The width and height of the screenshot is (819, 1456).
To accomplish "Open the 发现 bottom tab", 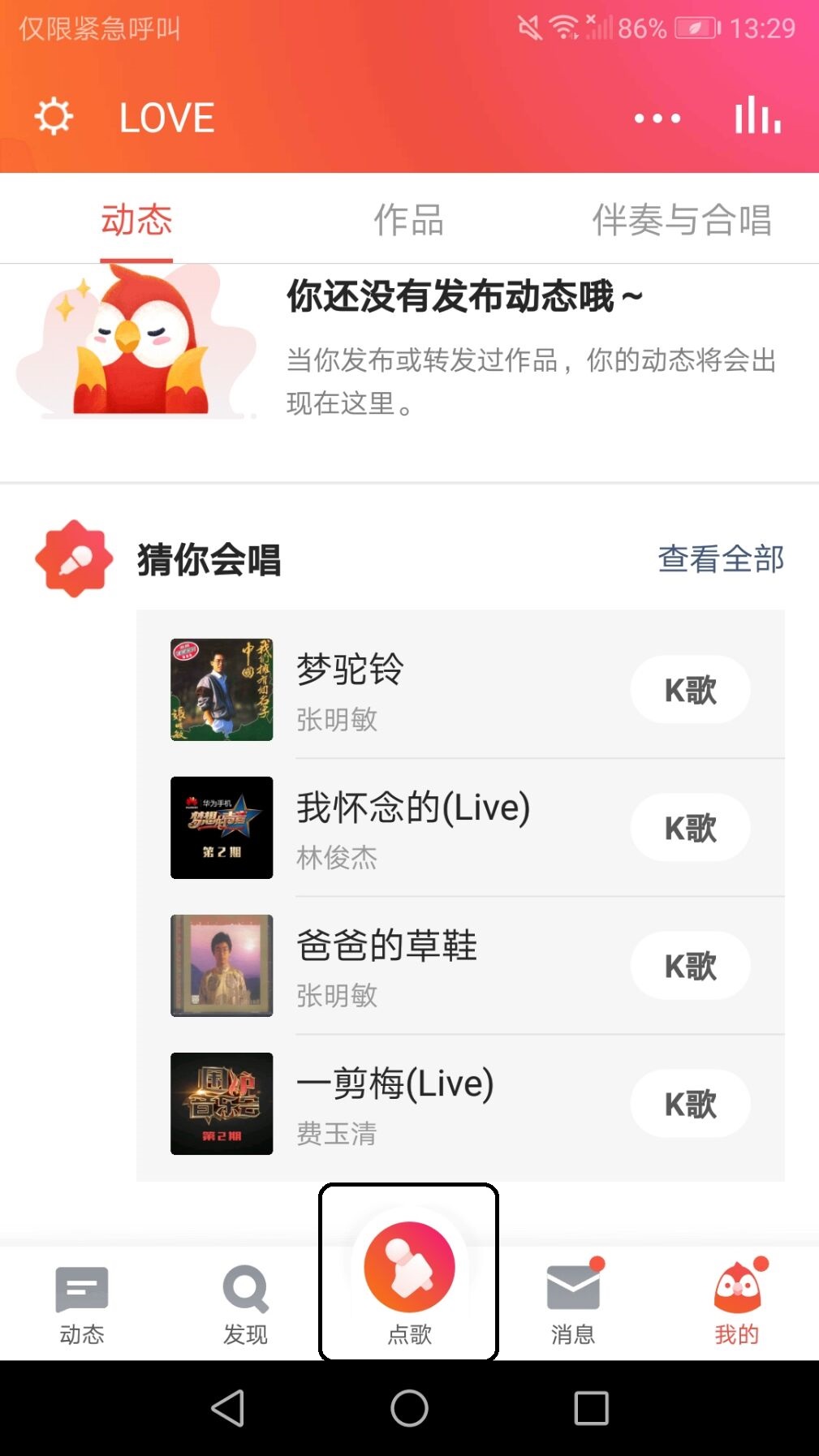I will click(245, 1303).
